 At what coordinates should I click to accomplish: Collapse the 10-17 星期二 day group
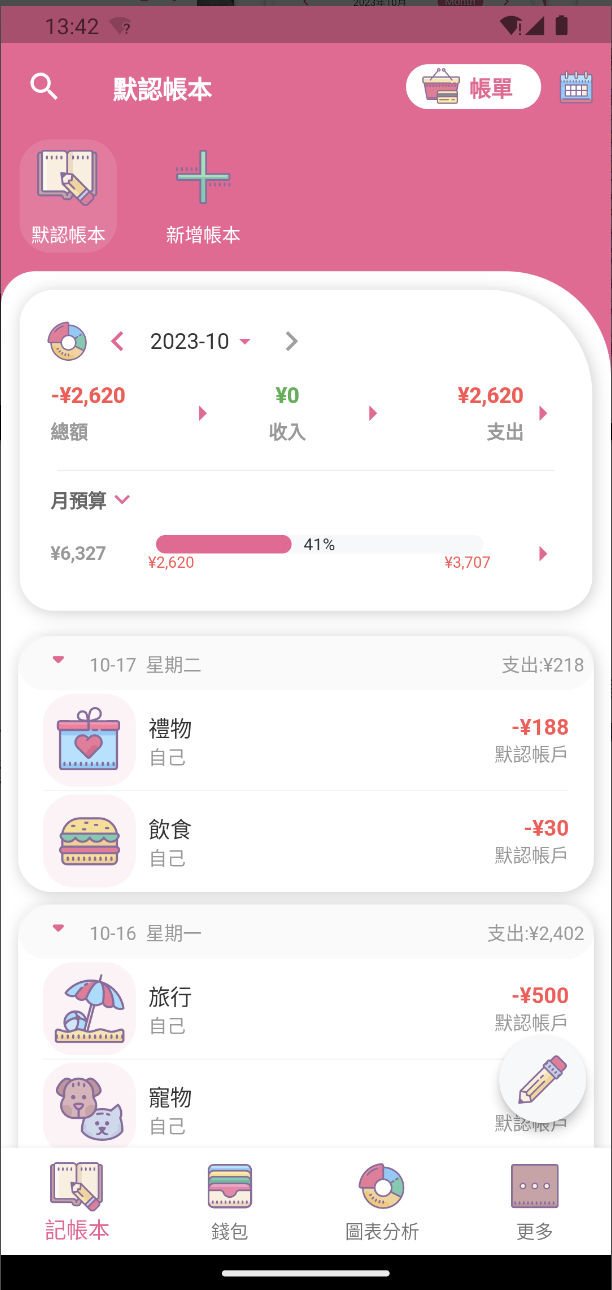pyautogui.click(x=58, y=661)
